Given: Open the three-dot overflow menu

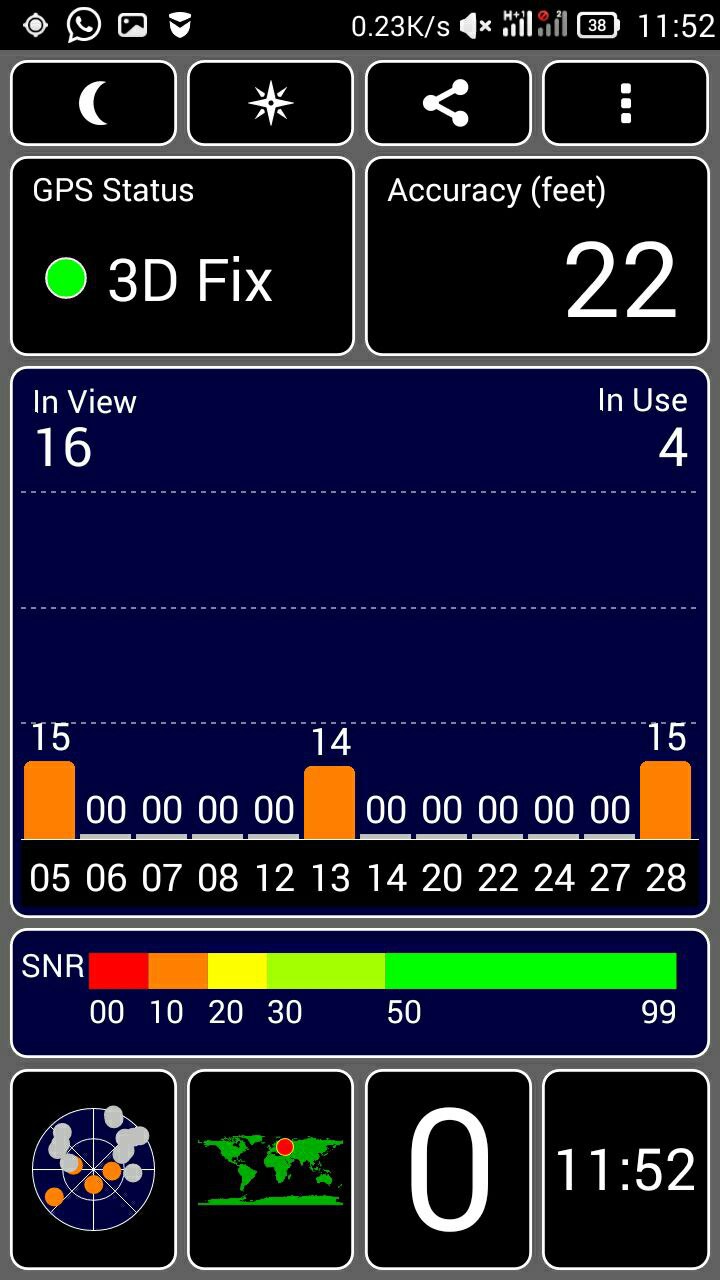Looking at the screenshot, I should coord(625,103).
